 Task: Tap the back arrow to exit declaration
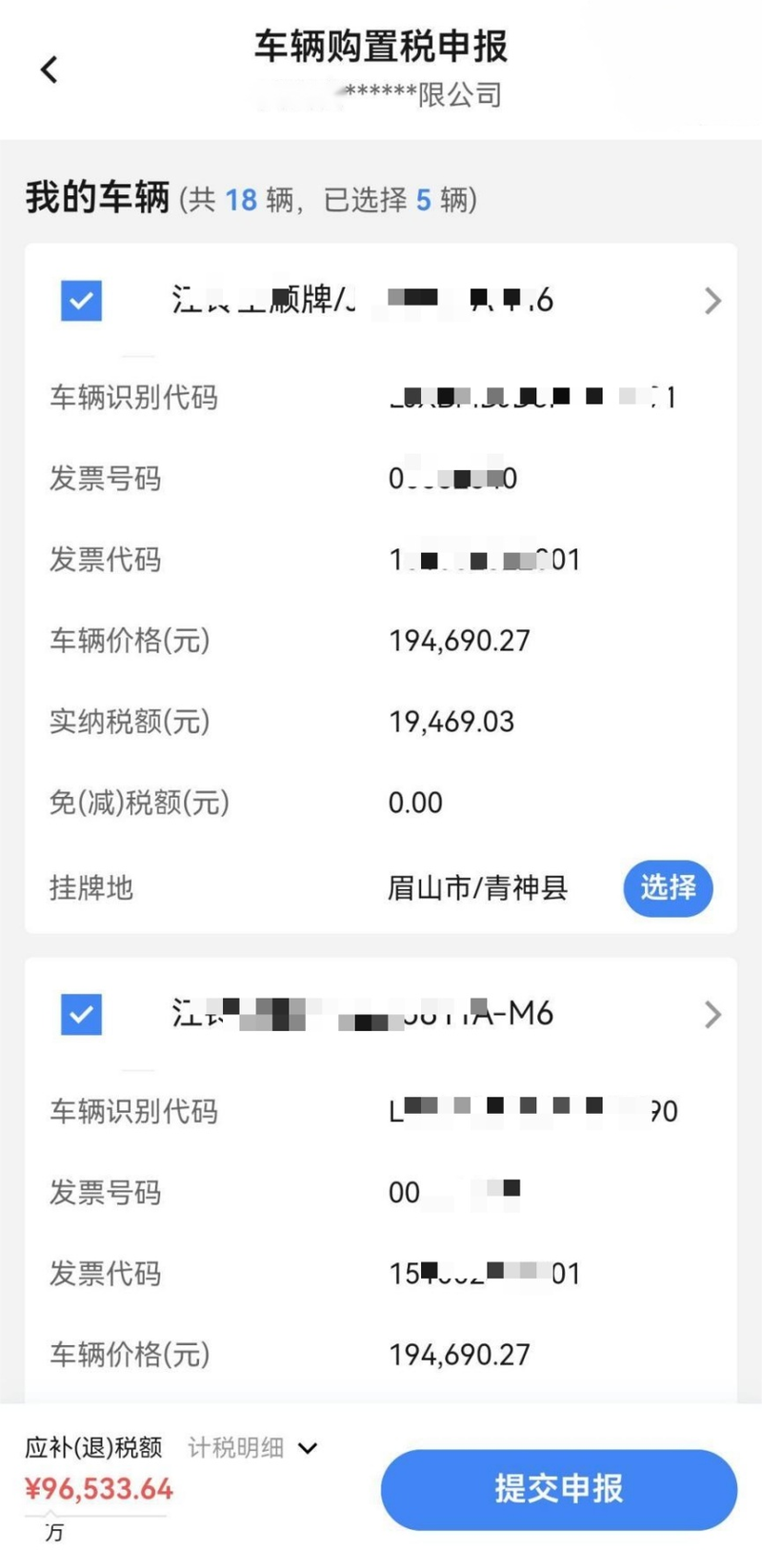tap(46, 69)
